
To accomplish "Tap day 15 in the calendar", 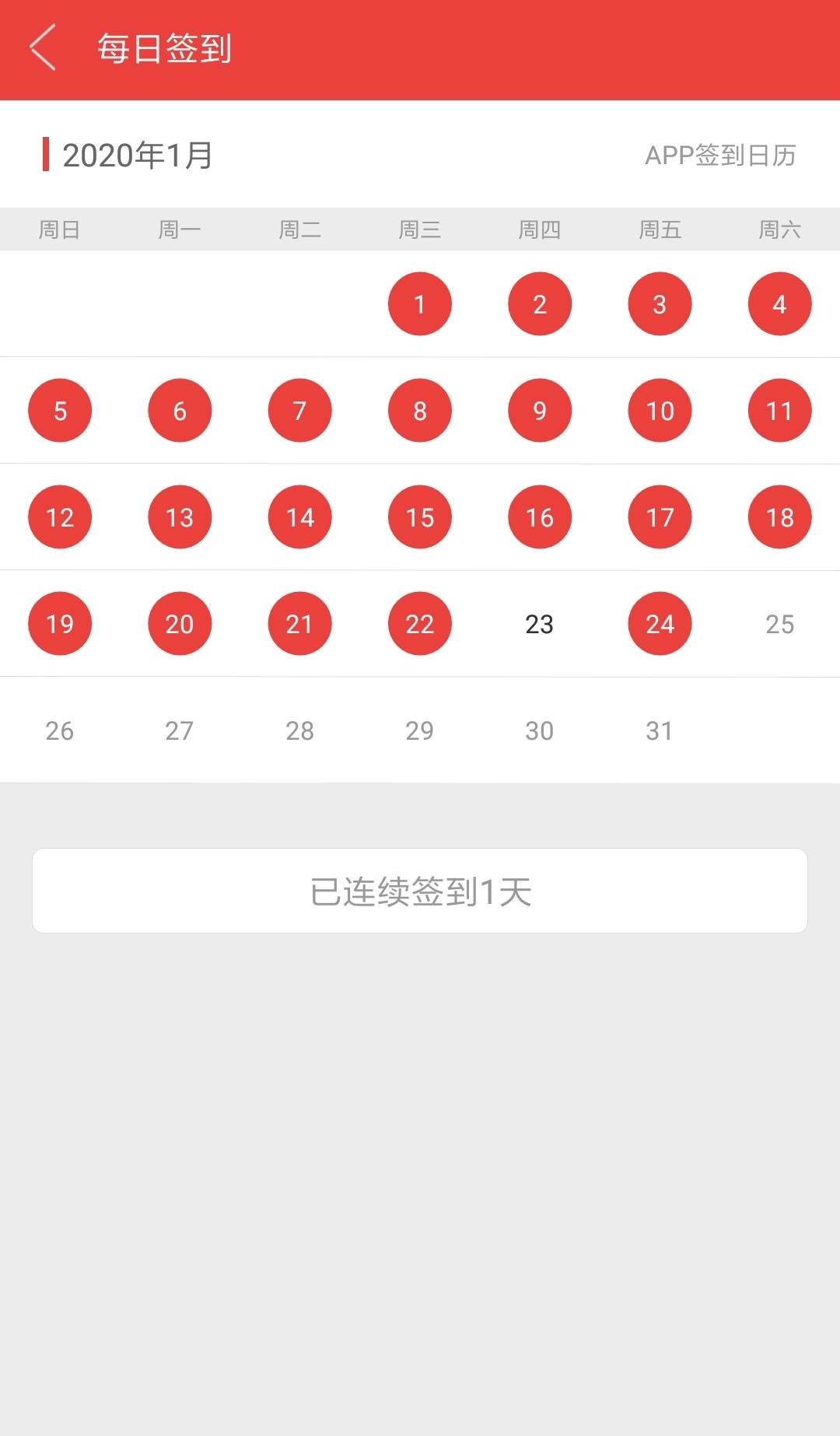I will (420, 517).
